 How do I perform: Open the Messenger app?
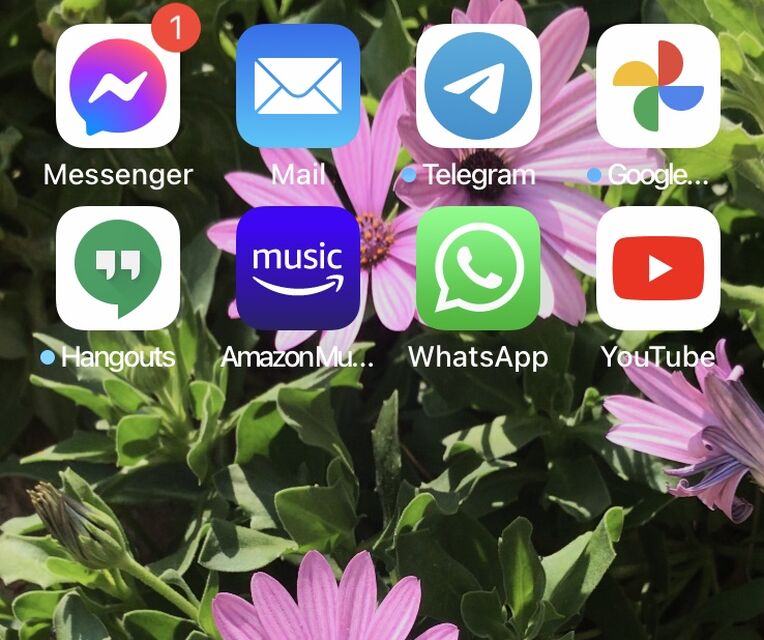click(x=118, y=87)
